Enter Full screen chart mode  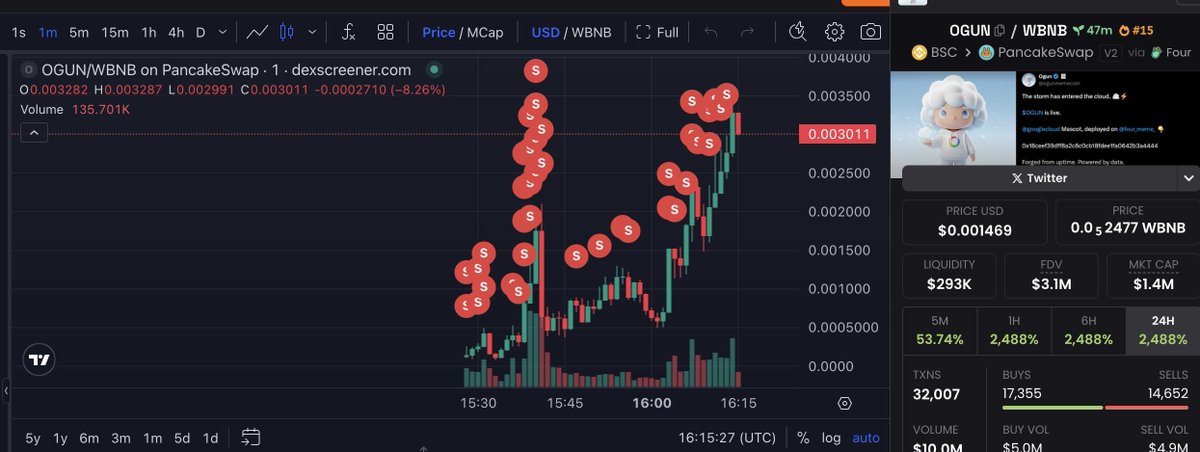pyautogui.click(x=657, y=32)
